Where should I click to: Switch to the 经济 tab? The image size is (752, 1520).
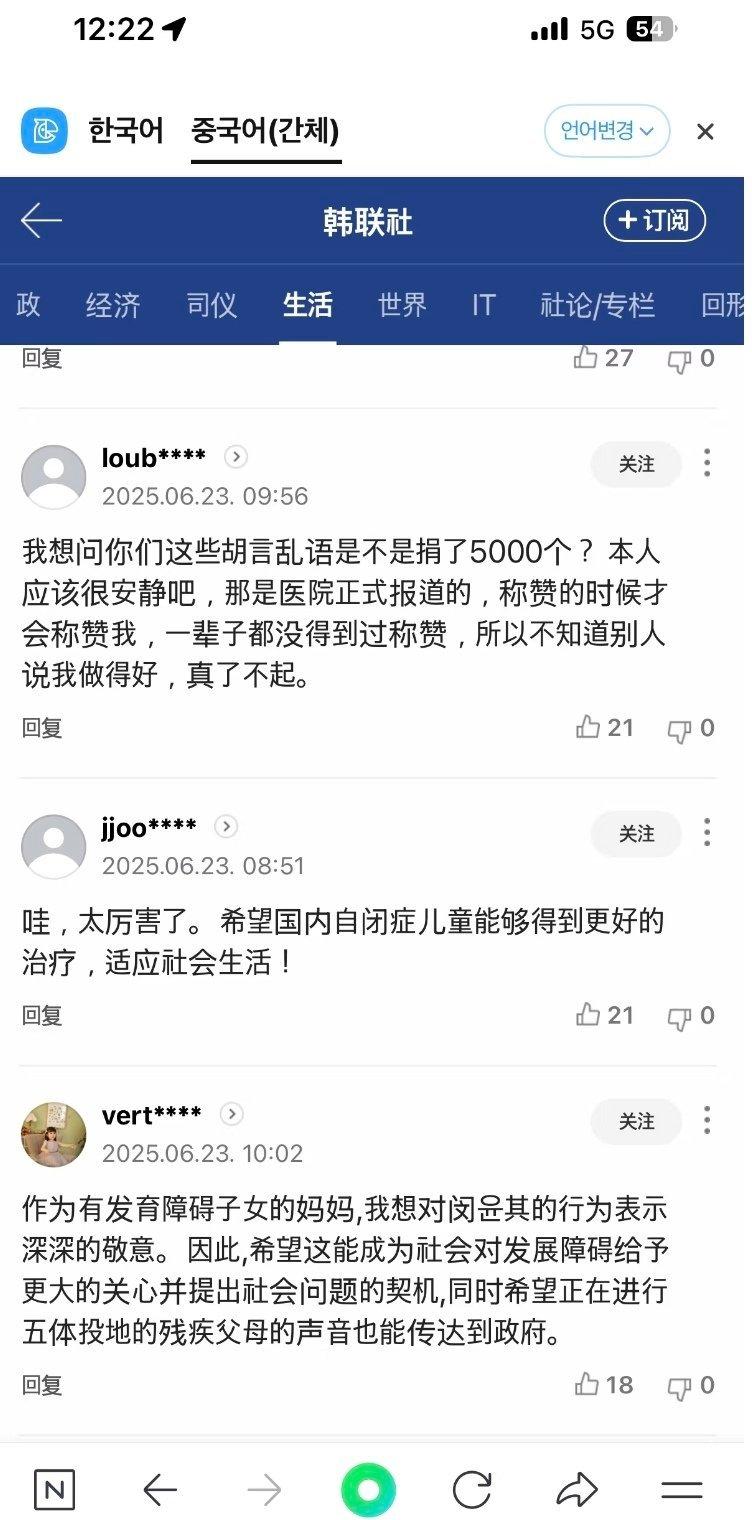[113, 305]
